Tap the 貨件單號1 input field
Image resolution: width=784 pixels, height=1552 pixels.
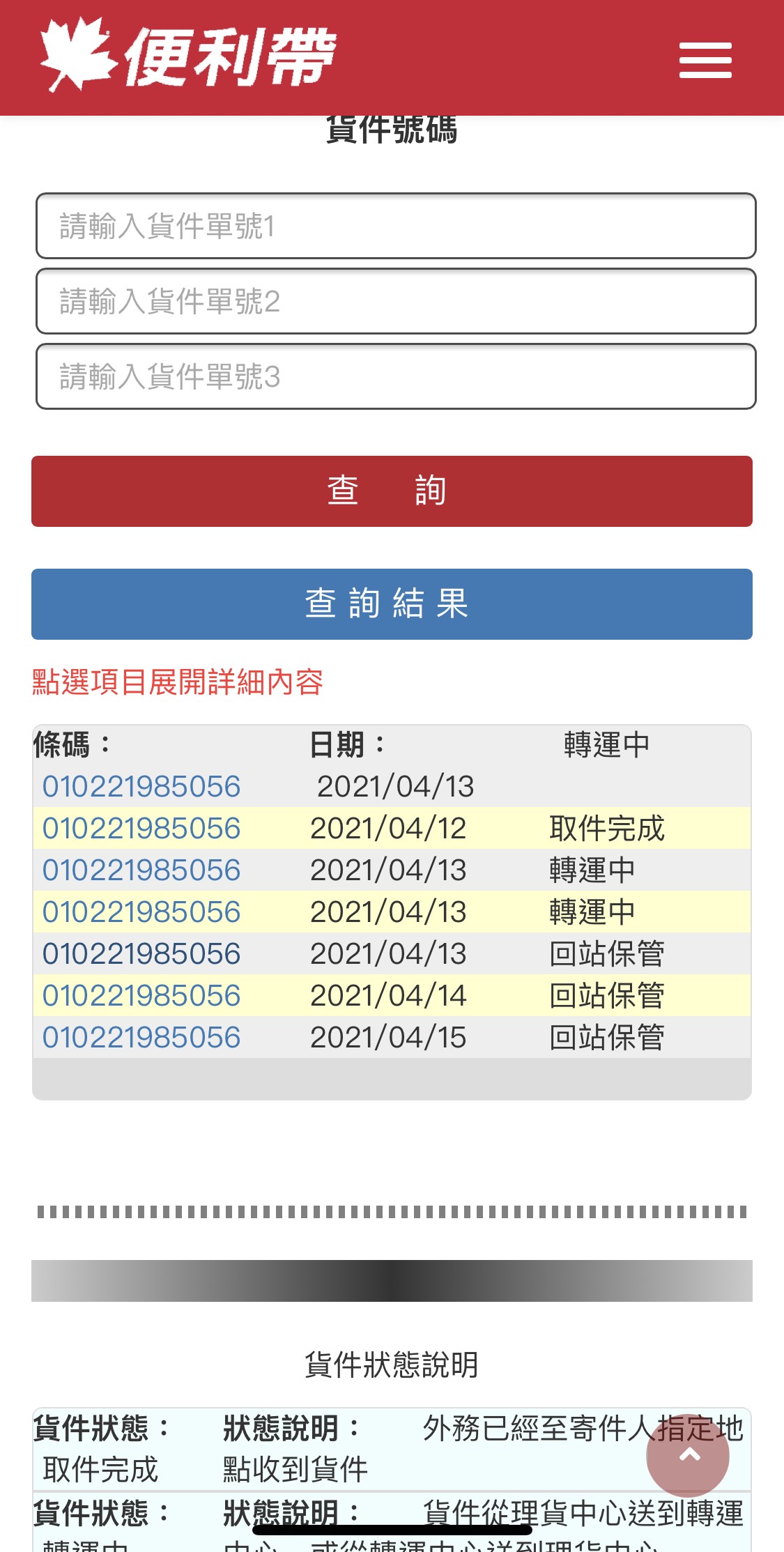pos(396,226)
